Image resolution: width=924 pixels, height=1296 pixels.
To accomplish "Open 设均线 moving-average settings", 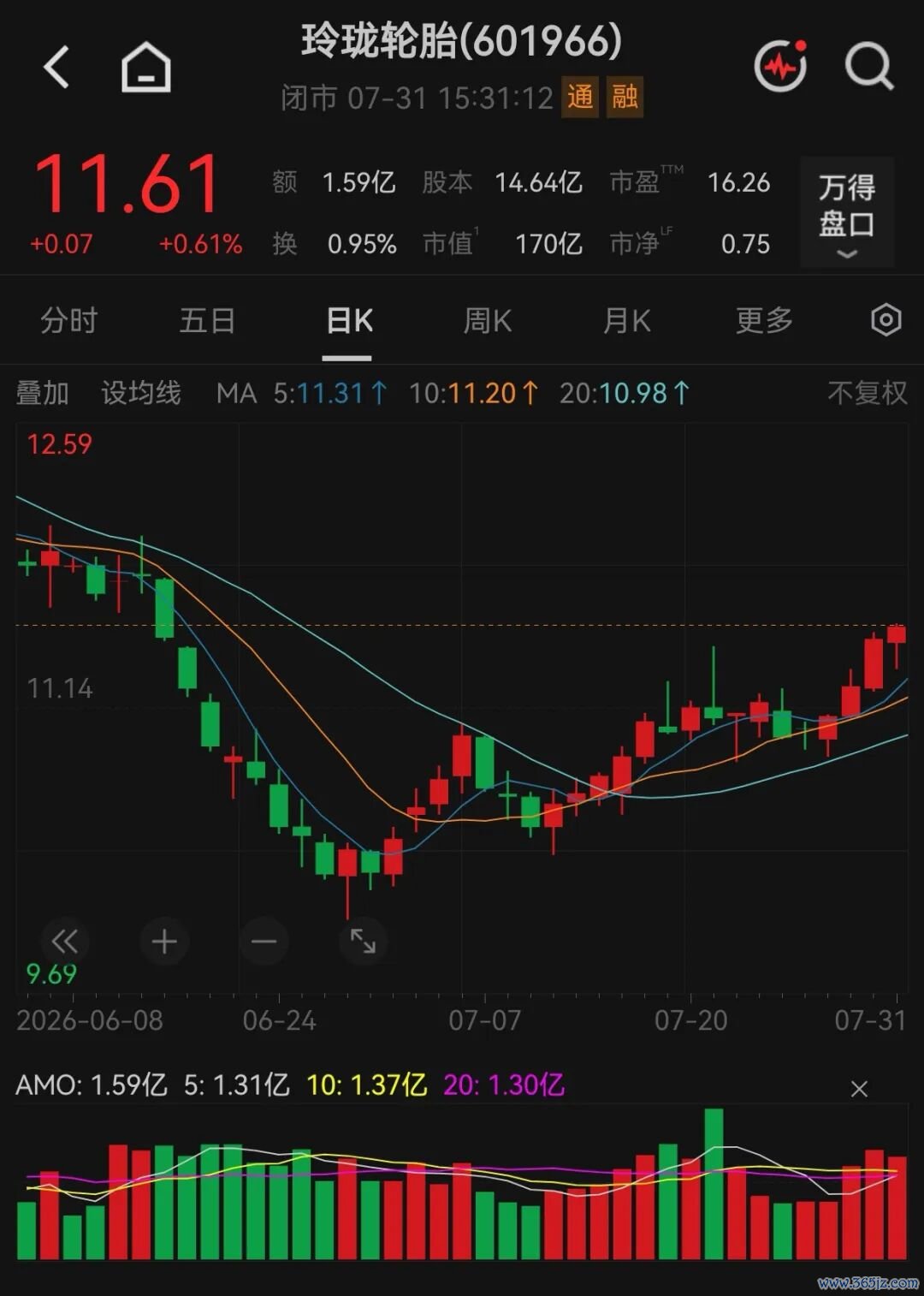I will pos(141,393).
